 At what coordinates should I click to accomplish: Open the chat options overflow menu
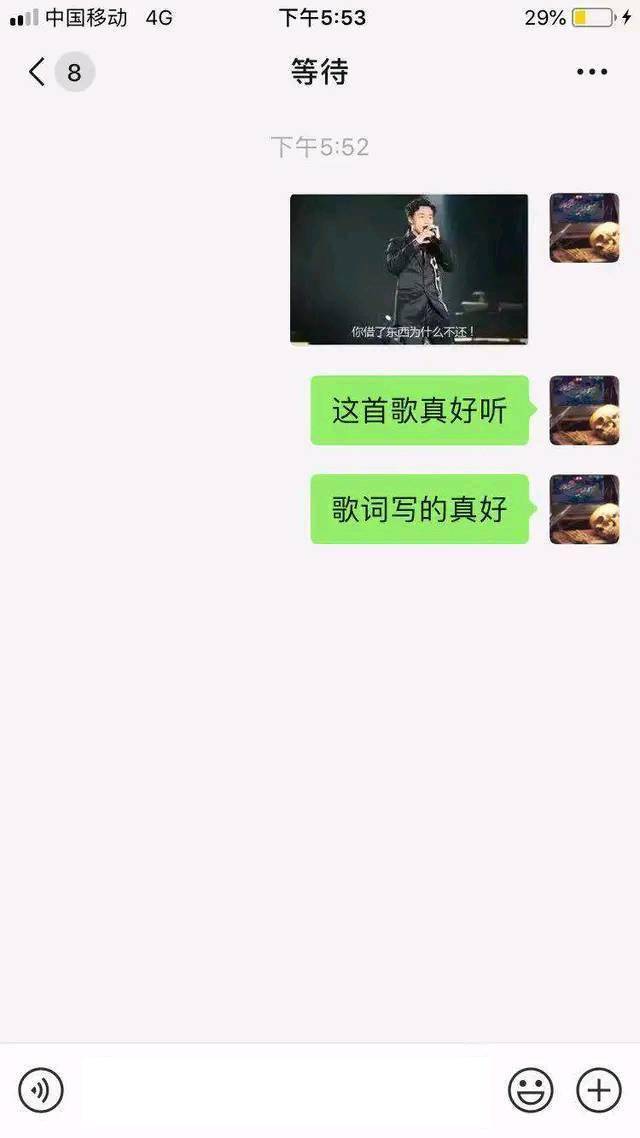[x=591, y=72]
